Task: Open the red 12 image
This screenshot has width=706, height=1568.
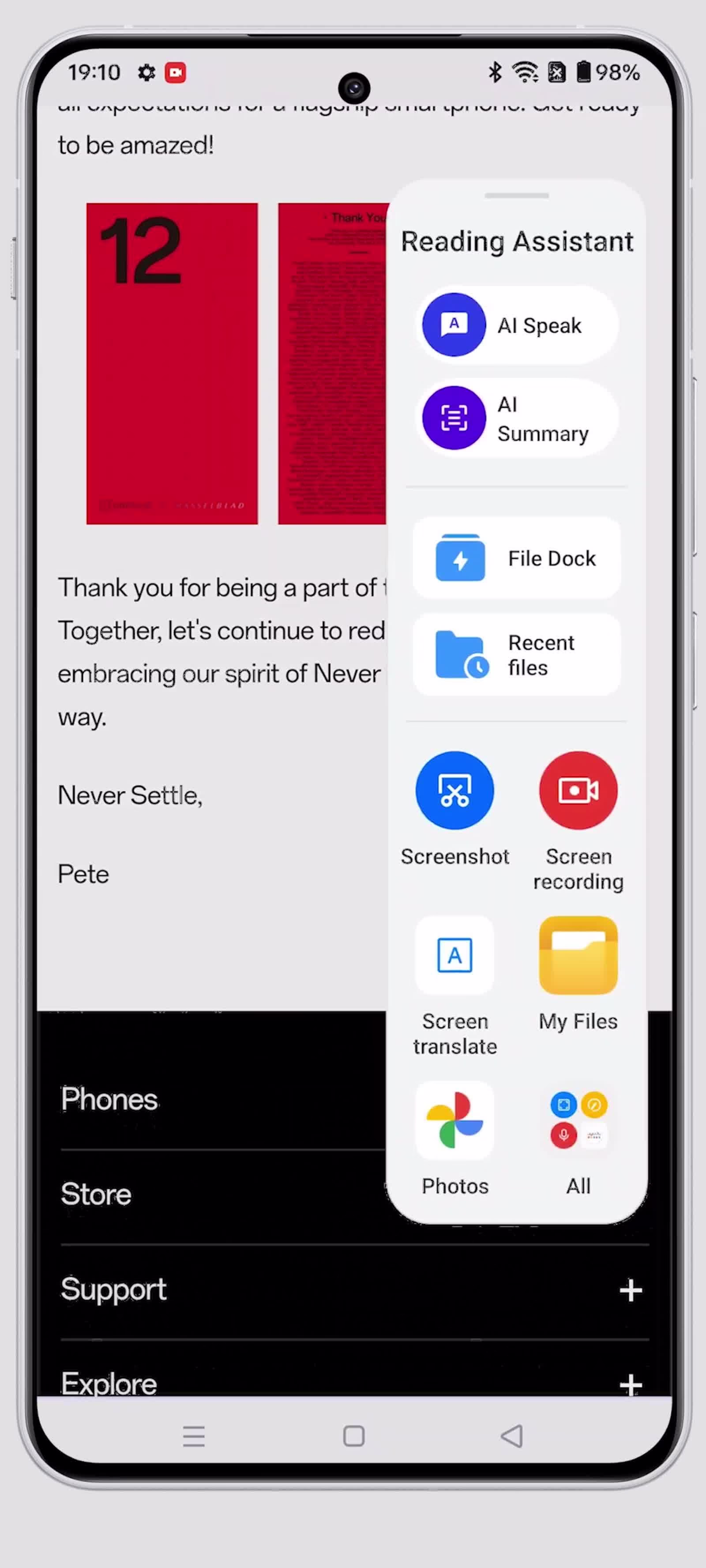Action: [x=172, y=363]
